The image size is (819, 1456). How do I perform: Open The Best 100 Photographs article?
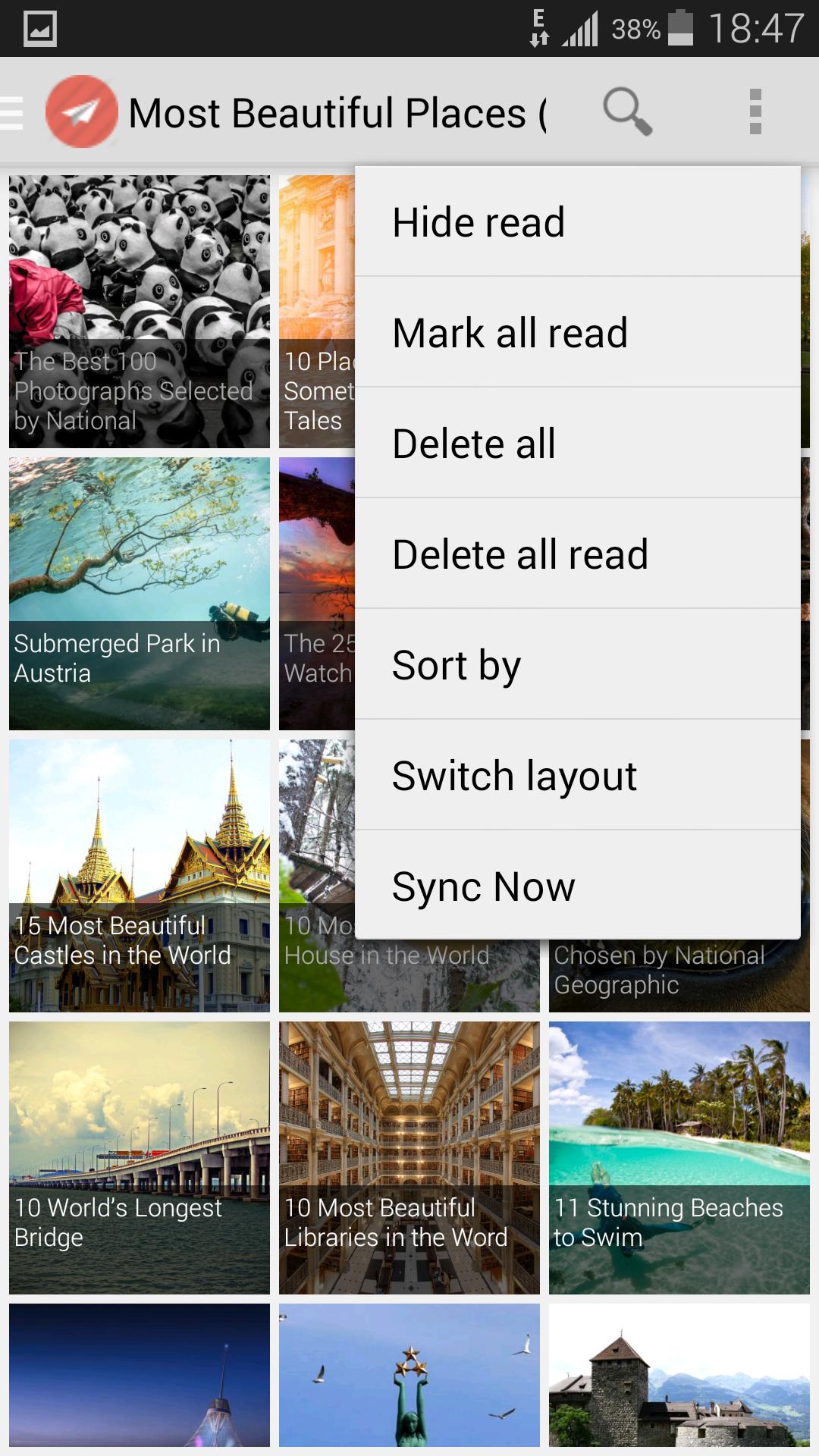click(140, 311)
